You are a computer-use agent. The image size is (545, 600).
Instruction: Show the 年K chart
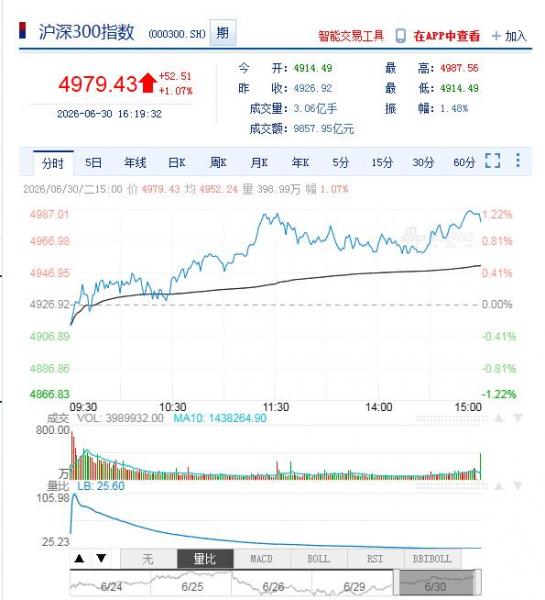click(300, 163)
